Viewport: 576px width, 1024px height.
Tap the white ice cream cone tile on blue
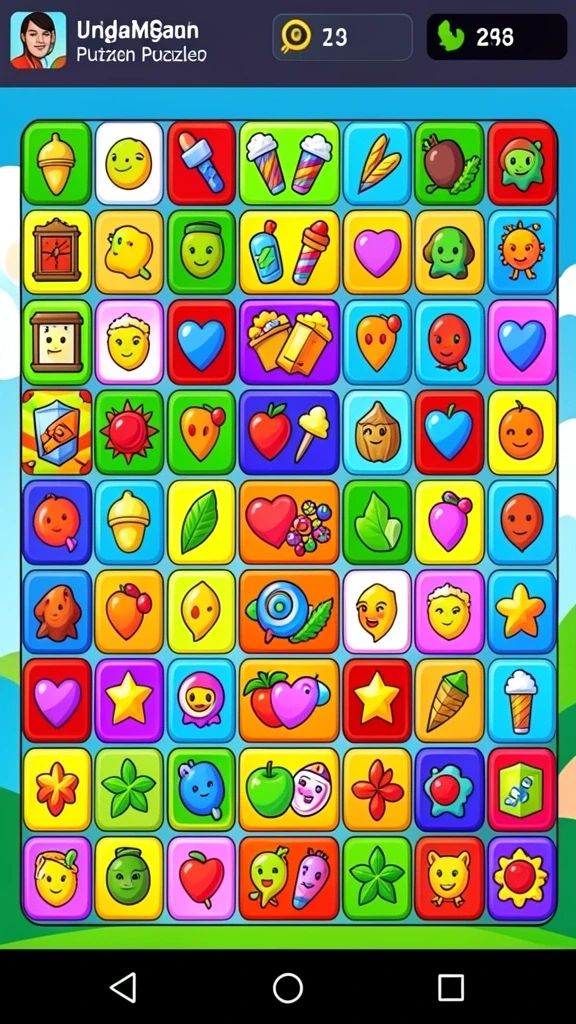(x=522, y=701)
